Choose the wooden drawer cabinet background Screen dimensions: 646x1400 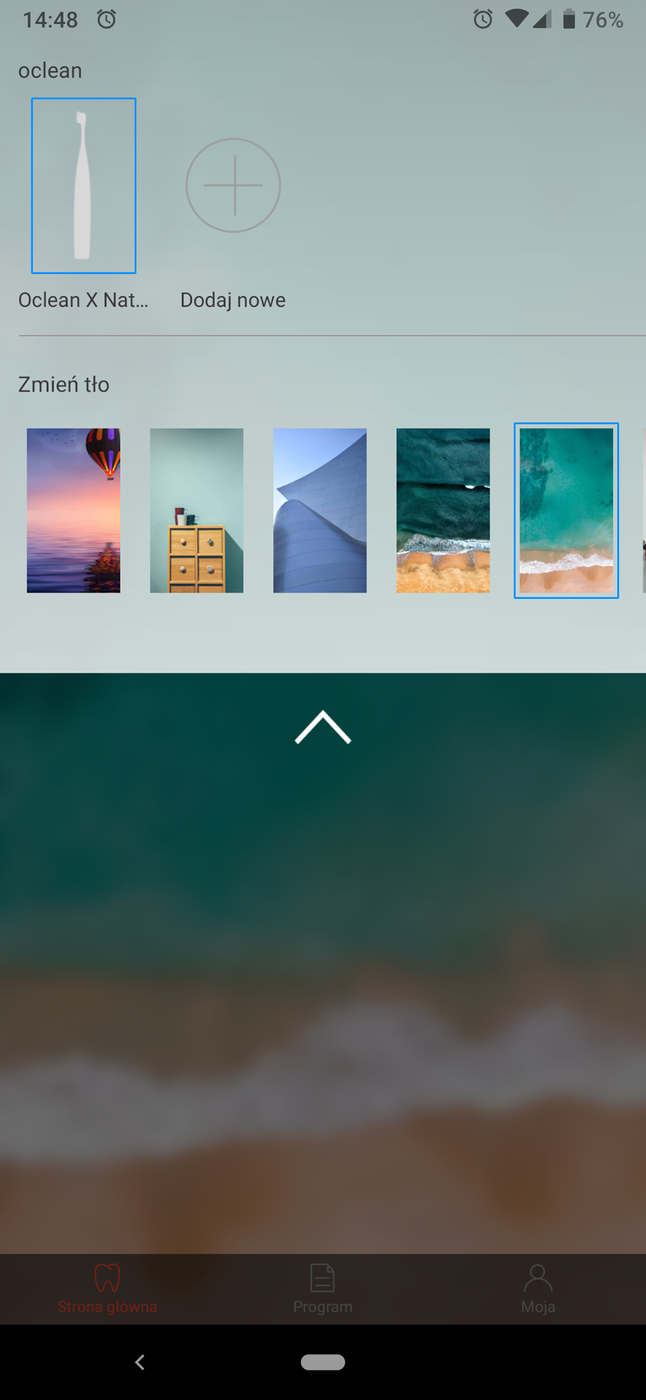coord(196,511)
